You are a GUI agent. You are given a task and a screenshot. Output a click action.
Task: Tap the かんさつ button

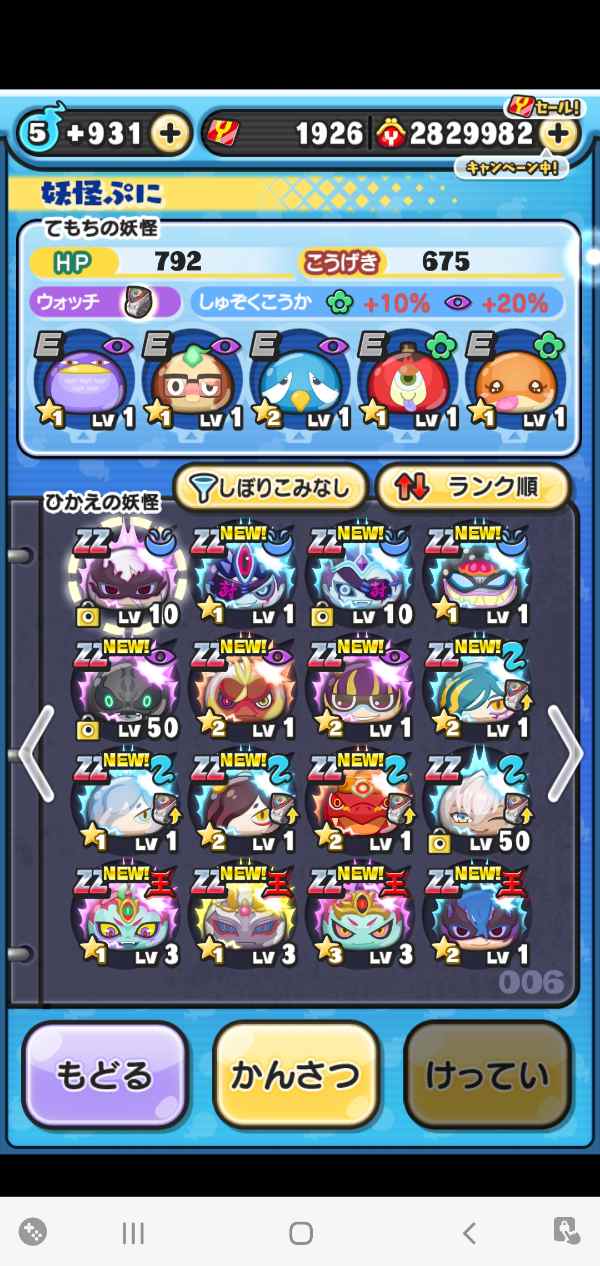point(296,1075)
